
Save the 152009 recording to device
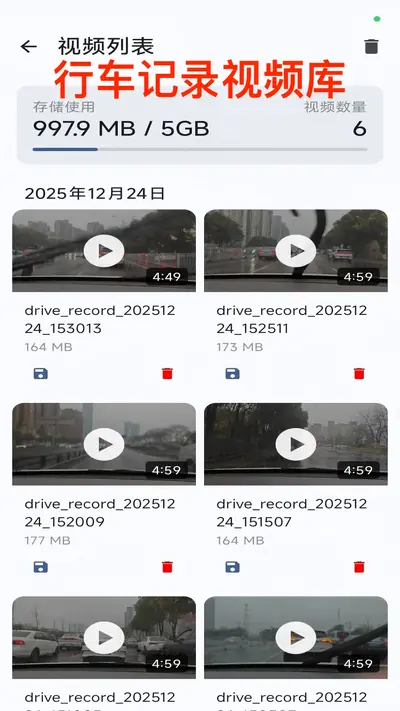click(41, 567)
